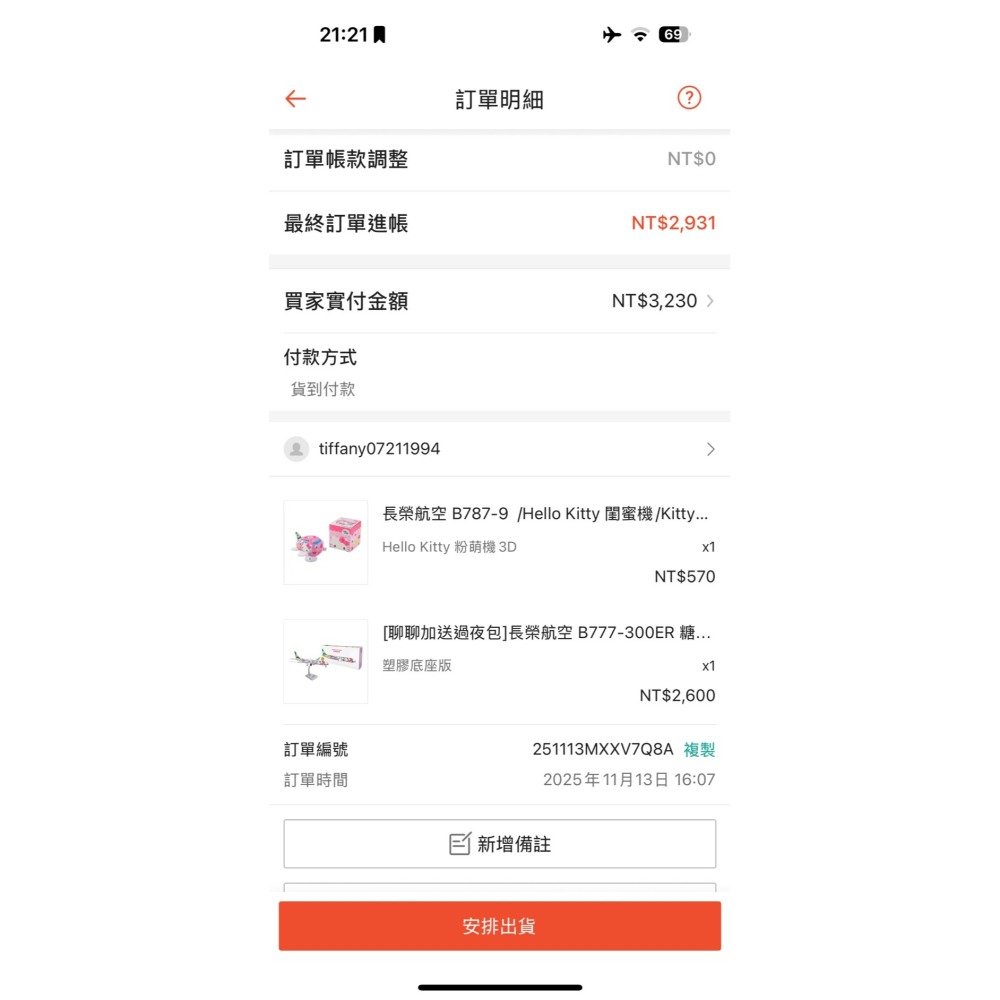Tap 安排出貨 to arrange shipment
Viewport: 1000px width, 1000px height.
coord(499,926)
